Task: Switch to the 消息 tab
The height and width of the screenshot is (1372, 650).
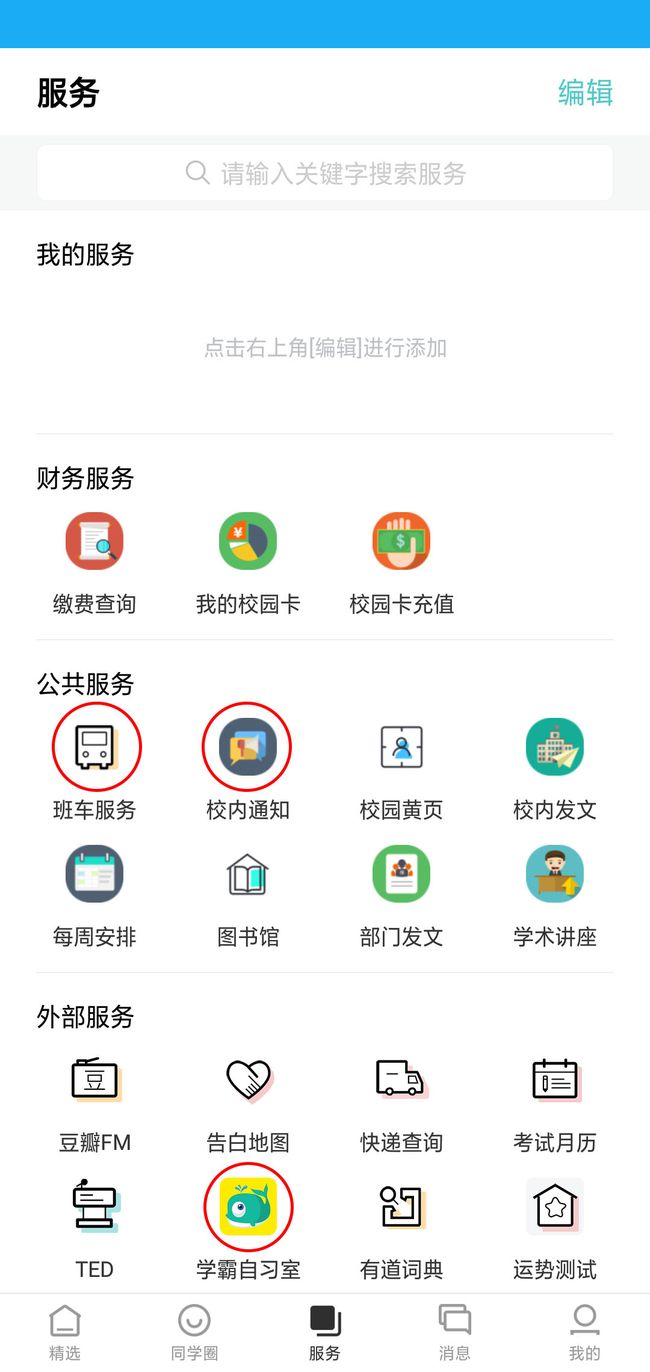Action: coord(455,1333)
